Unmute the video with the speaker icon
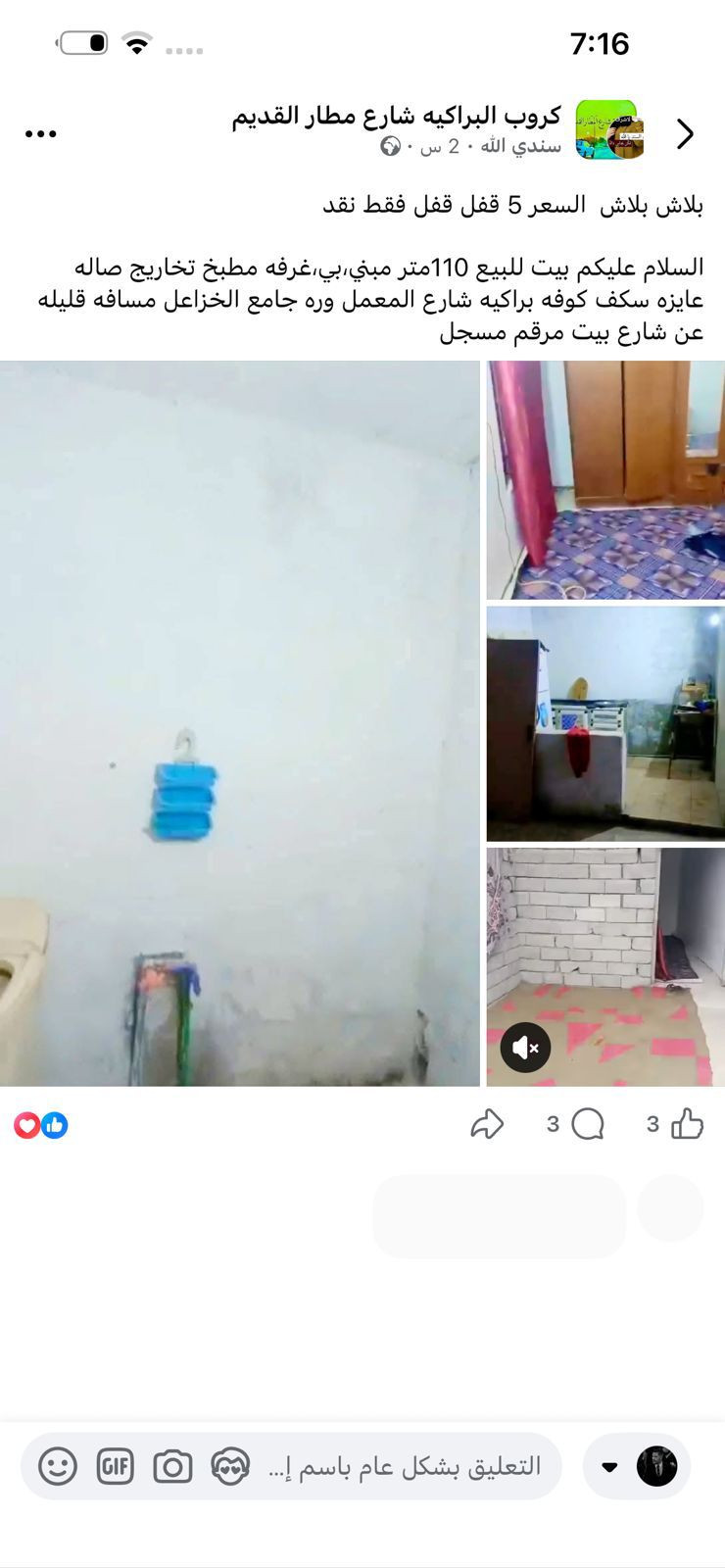This screenshot has height=1568, width=725. pyautogui.click(x=525, y=1048)
